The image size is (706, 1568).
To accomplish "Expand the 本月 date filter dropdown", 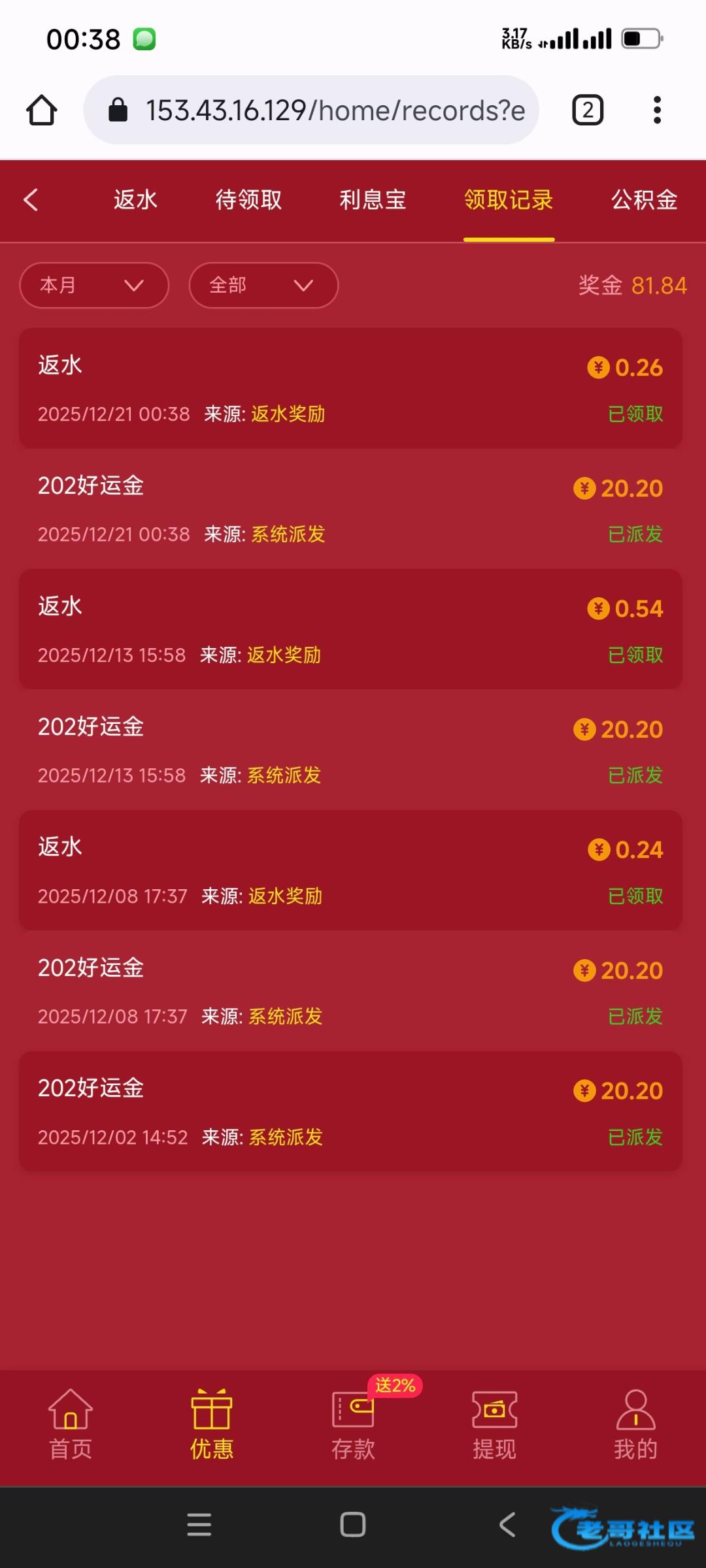I will pos(94,286).
